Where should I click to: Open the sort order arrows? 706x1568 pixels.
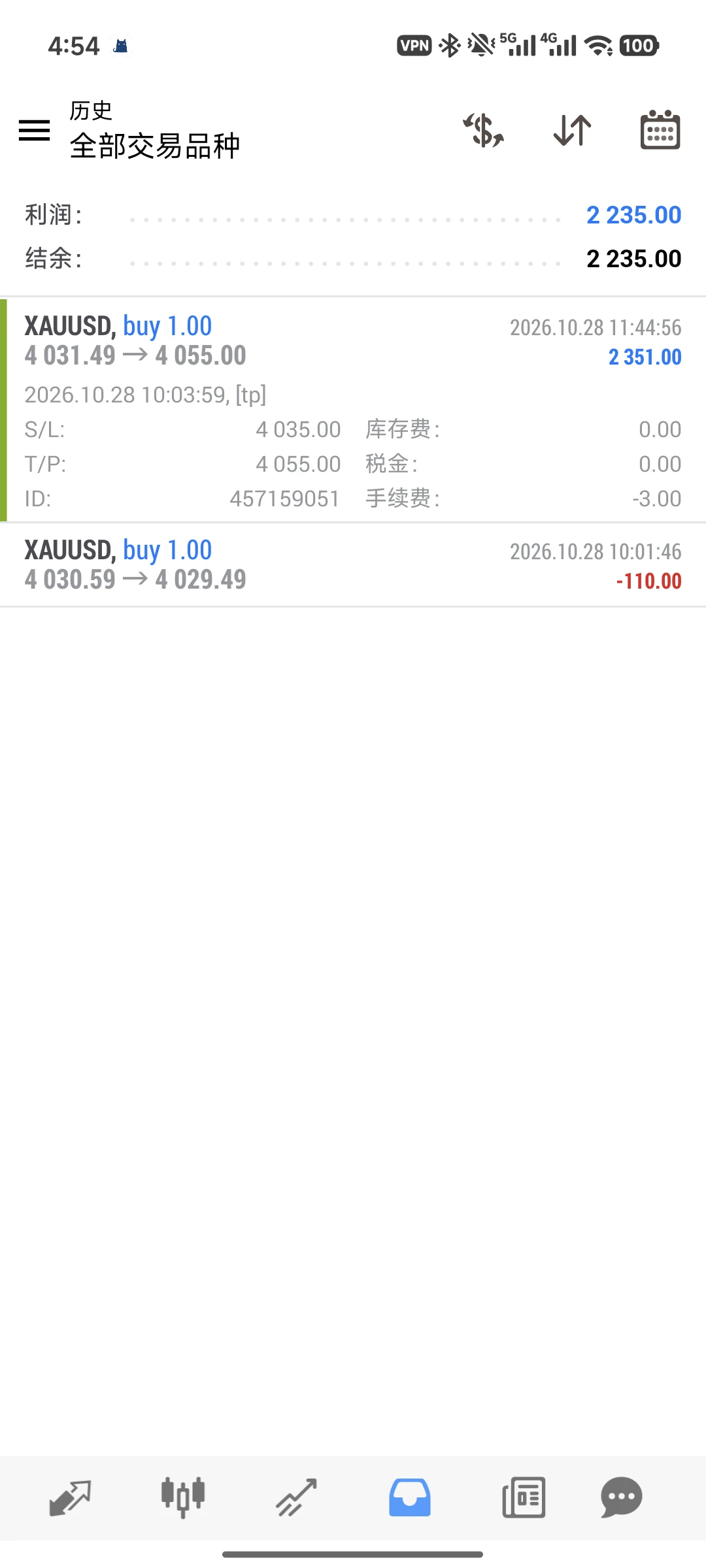pos(572,130)
